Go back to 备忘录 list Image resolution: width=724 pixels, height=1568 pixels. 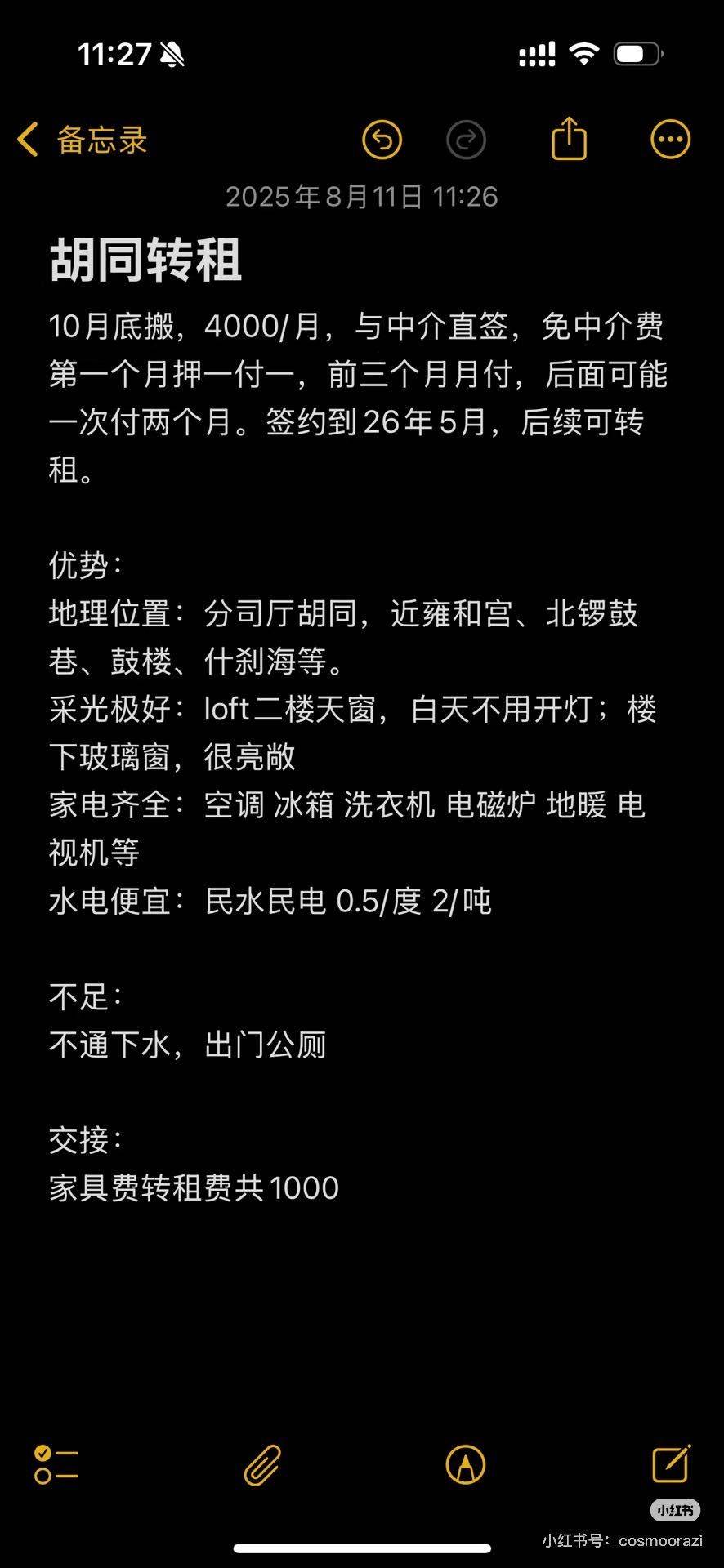pos(83,140)
